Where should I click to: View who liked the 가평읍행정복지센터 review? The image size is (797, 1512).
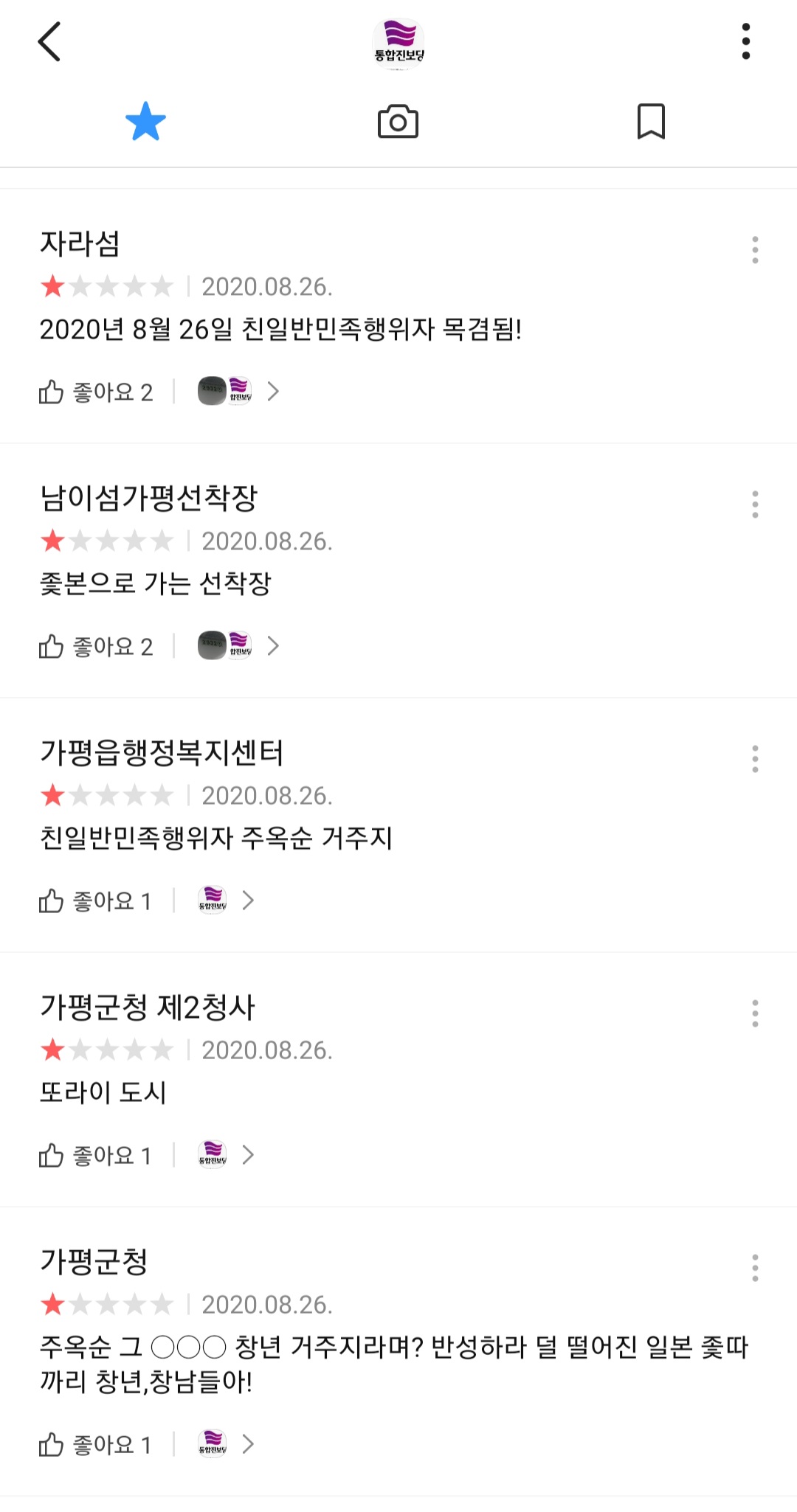tap(226, 901)
